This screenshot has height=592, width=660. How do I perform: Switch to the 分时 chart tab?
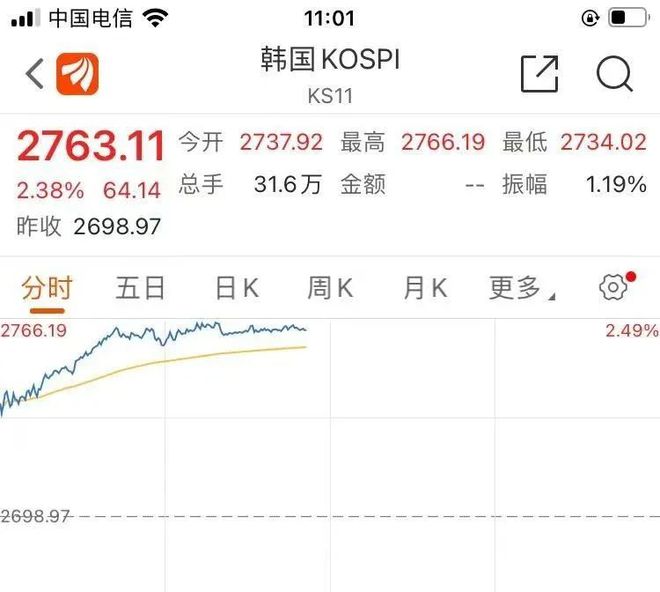[x=47, y=288]
